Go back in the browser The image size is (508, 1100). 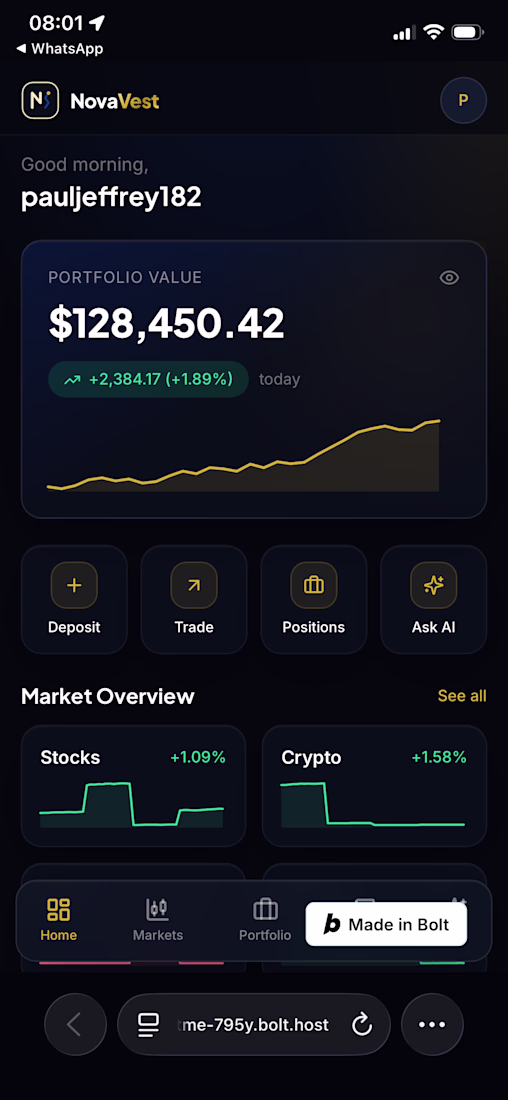pos(75,1024)
